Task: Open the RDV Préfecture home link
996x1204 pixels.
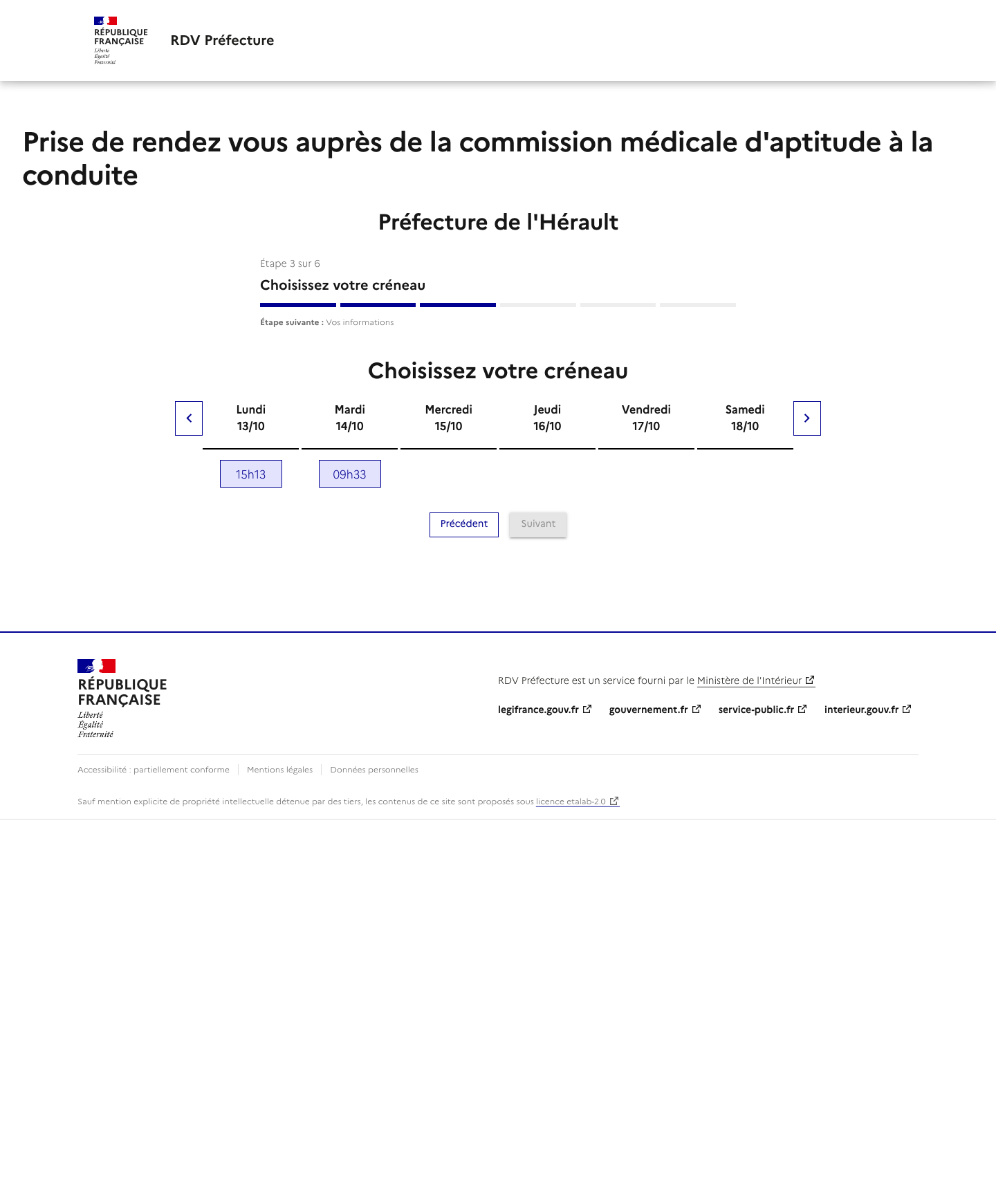Action: coord(222,40)
